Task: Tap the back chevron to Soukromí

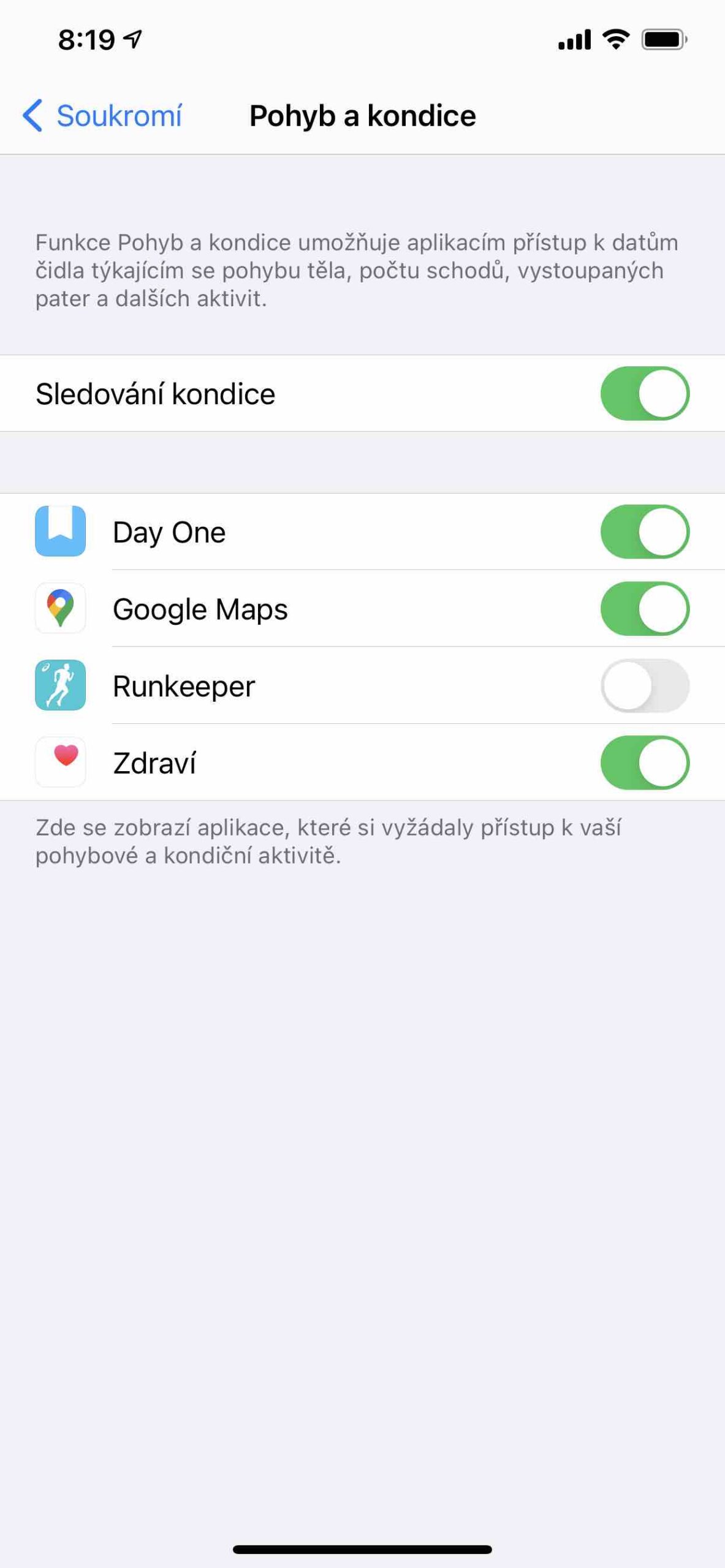Action: point(34,115)
